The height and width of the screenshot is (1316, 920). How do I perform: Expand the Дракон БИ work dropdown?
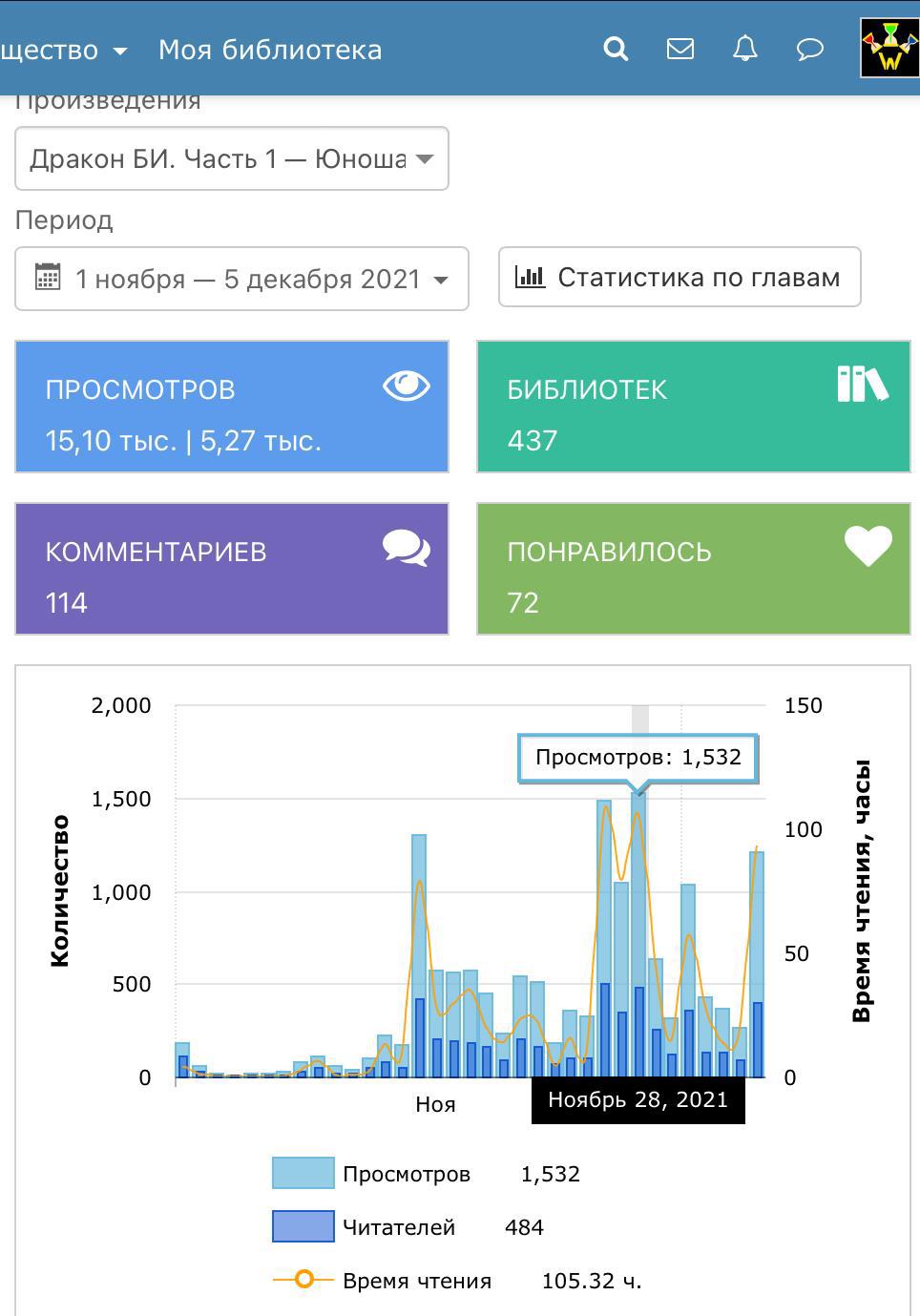click(x=232, y=158)
